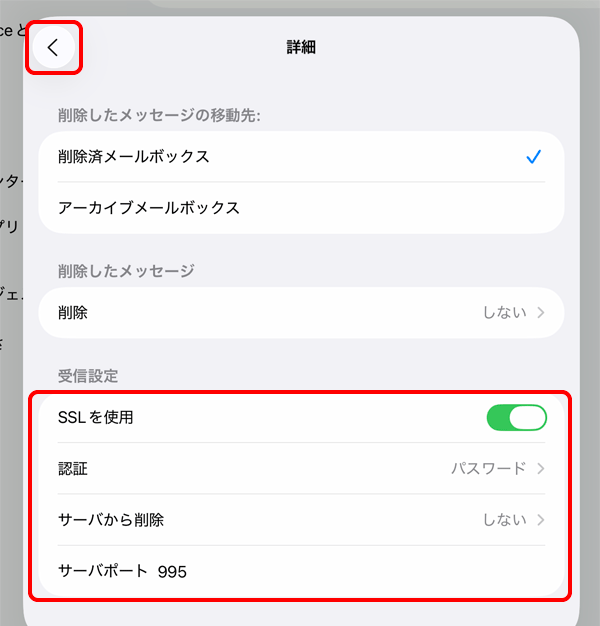The height and width of the screenshot is (626, 600).
Task: Turn off the SSLを使用 switch
Action: pyautogui.click(x=516, y=418)
